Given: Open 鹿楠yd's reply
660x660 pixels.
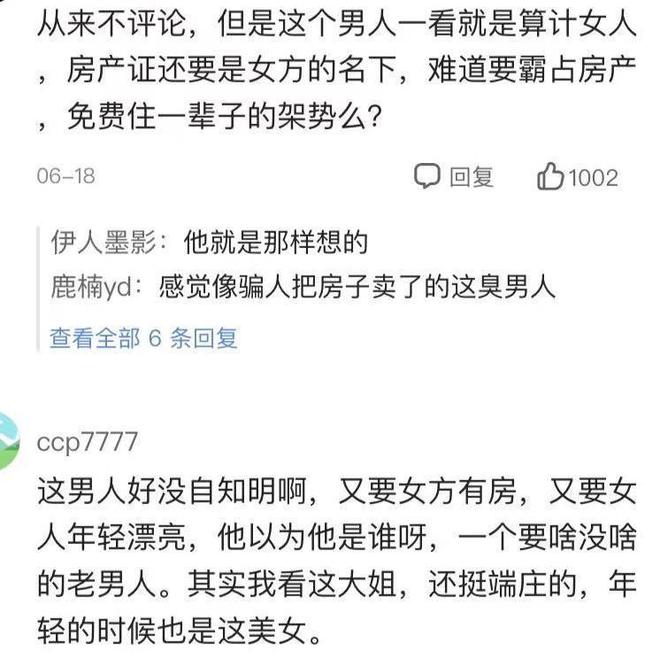Looking at the screenshot, I should [302, 289].
